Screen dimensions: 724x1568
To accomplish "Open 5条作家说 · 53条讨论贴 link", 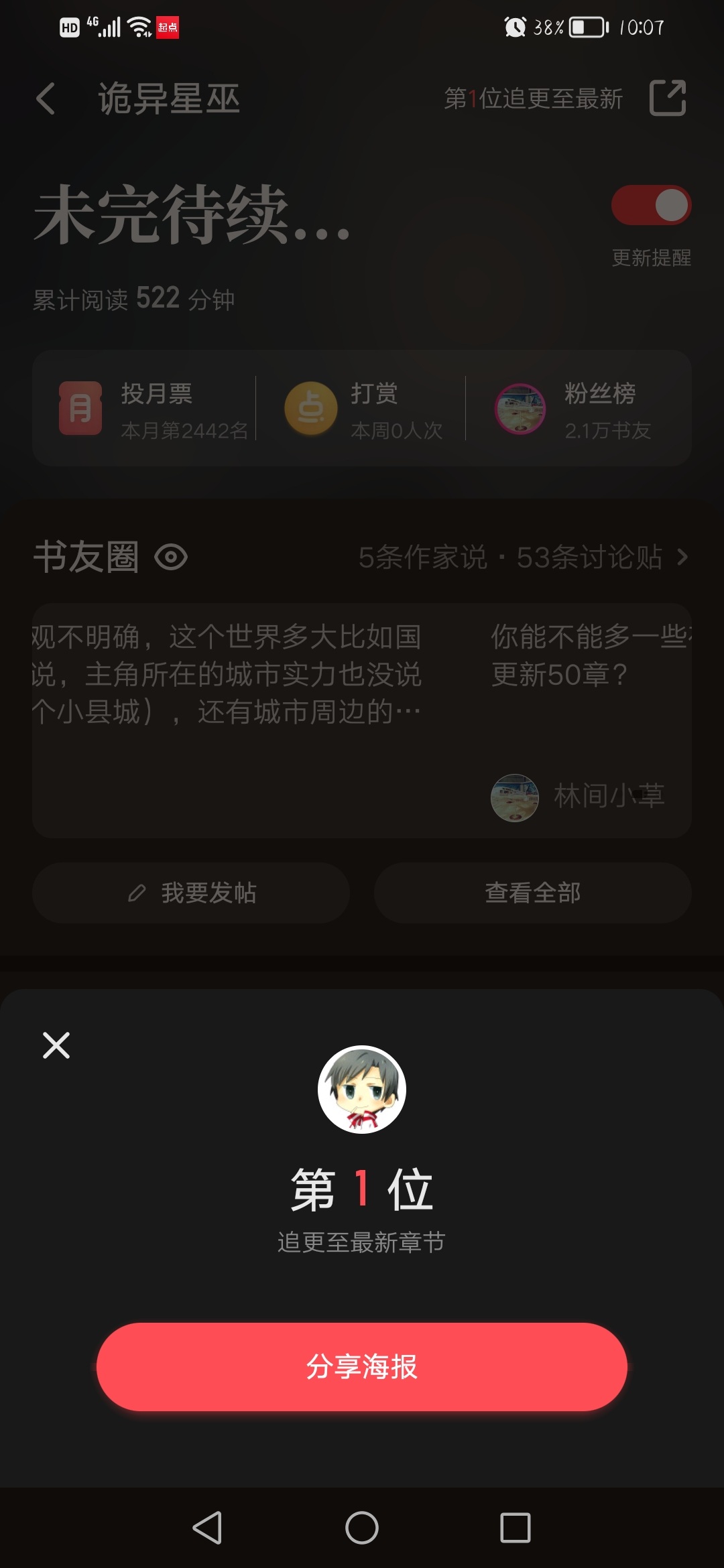I will 523,558.
